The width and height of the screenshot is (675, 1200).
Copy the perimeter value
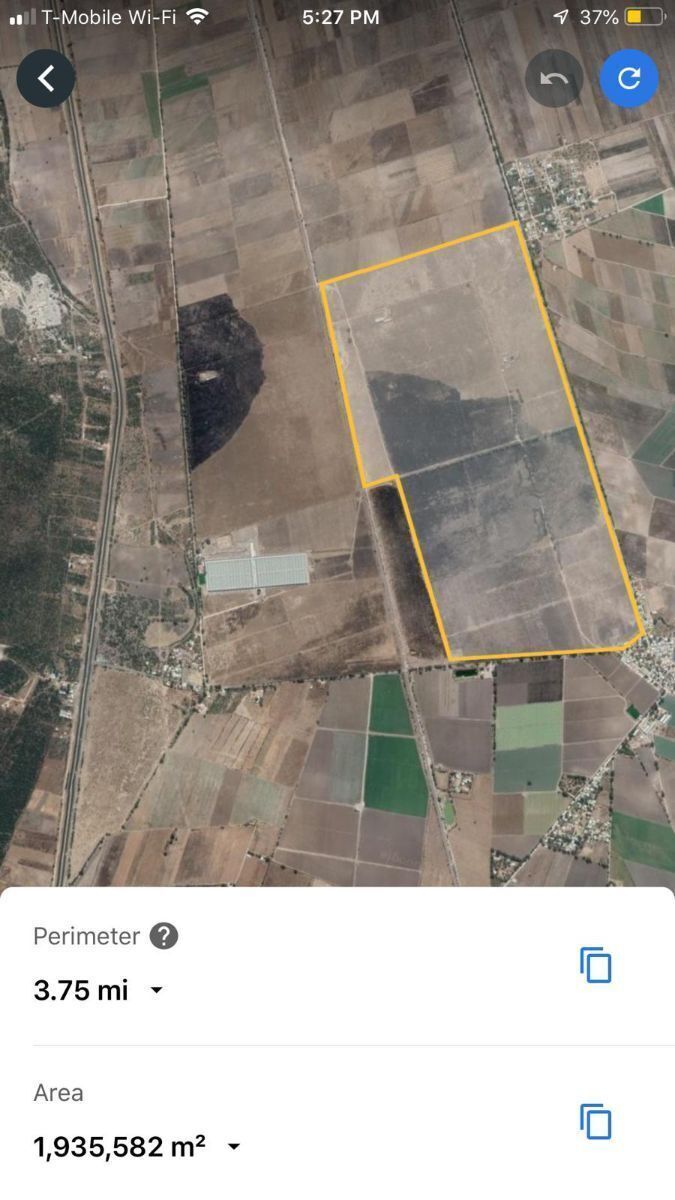tap(596, 965)
